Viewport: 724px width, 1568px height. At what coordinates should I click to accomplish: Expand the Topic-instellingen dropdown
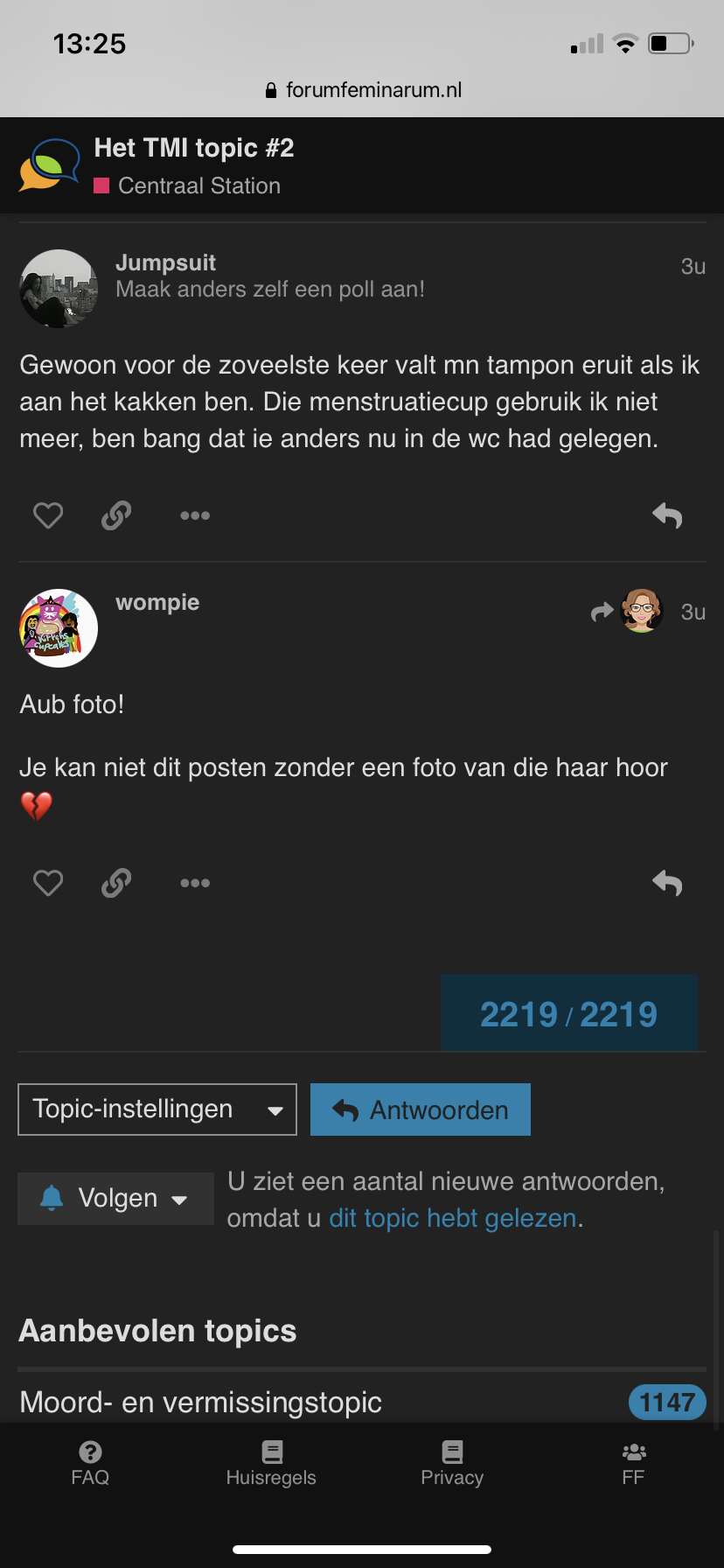pos(157,1109)
